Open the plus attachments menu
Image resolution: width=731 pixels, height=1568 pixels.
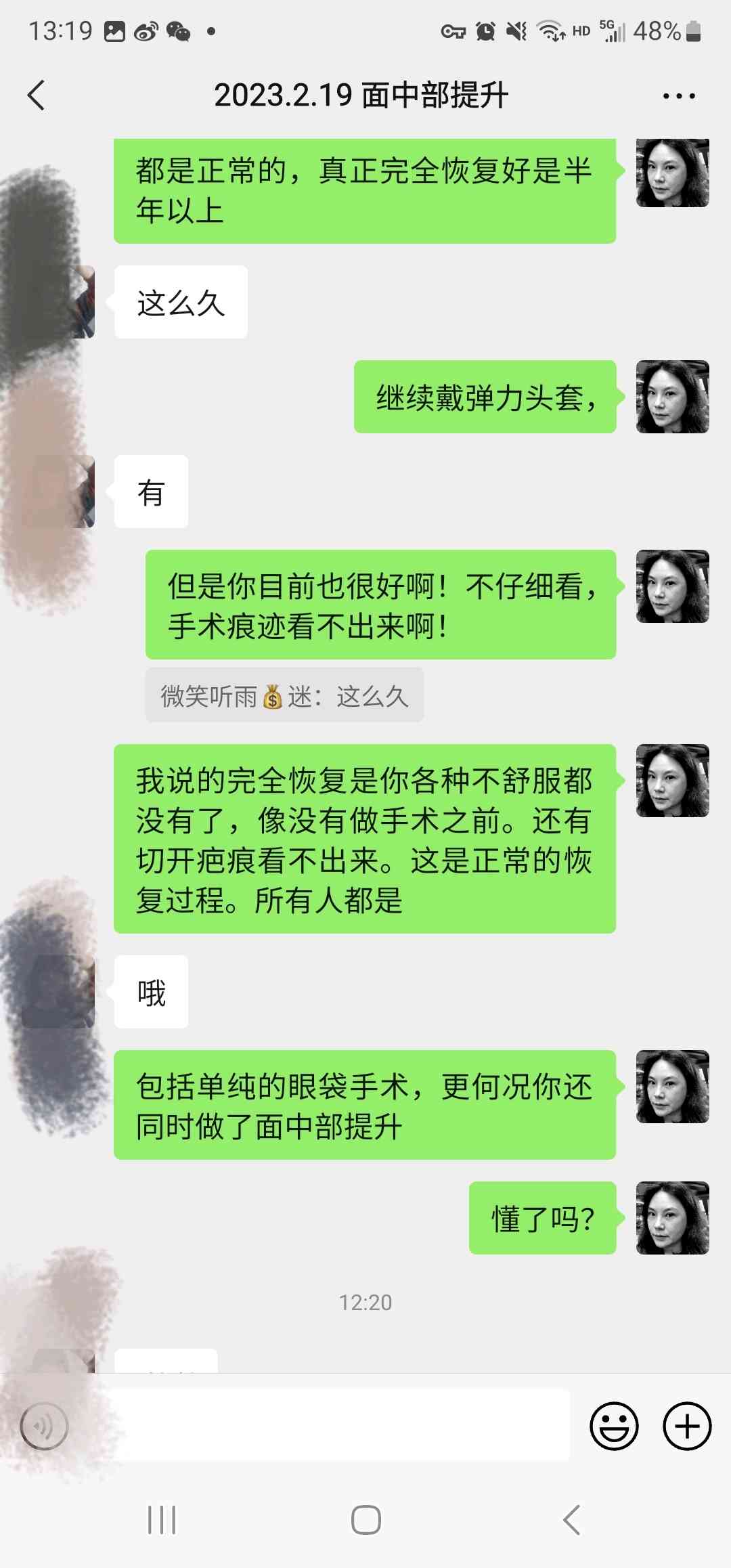point(686,1425)
